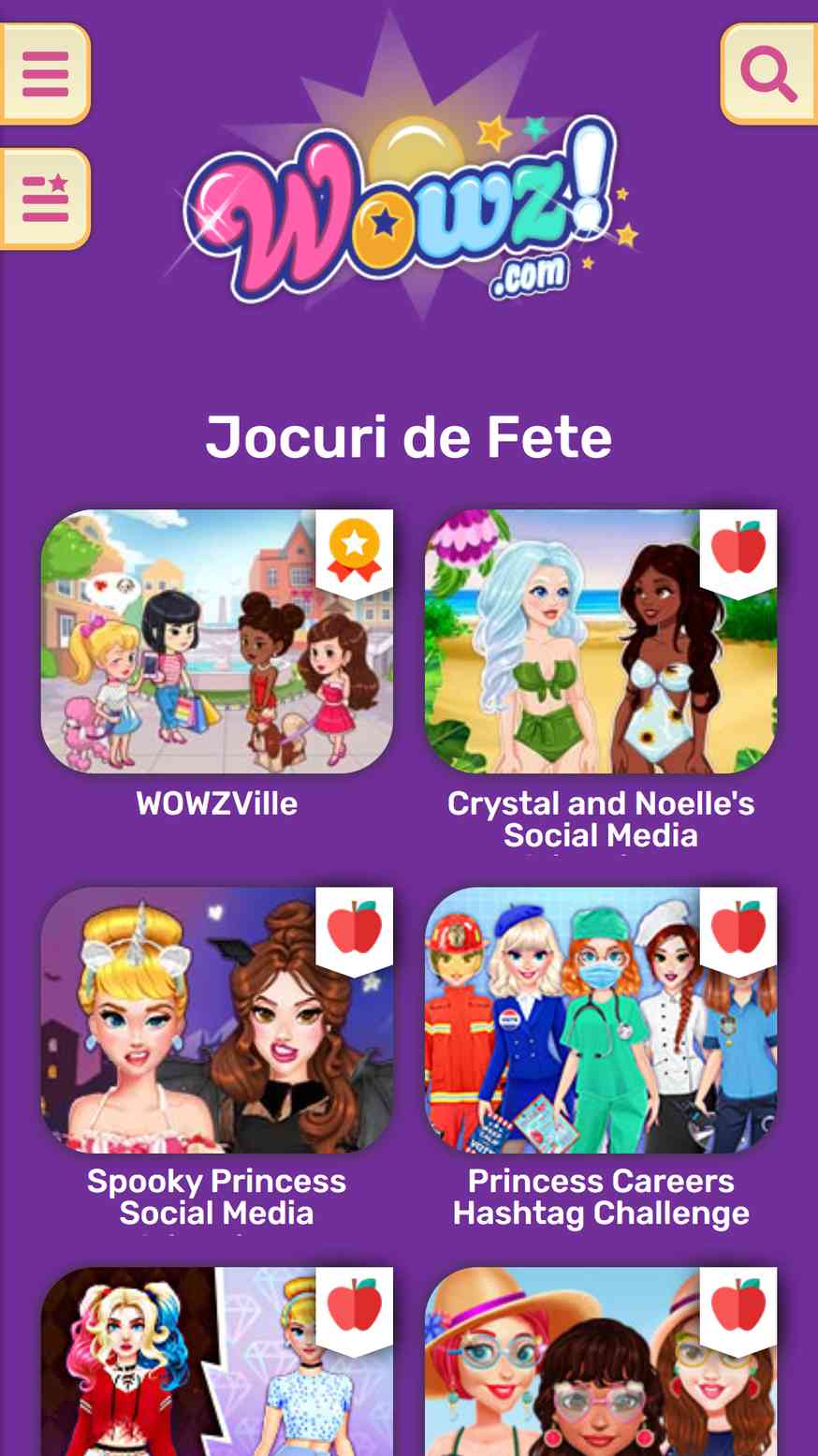Open the hamburger menu

[x=44, y=74]
